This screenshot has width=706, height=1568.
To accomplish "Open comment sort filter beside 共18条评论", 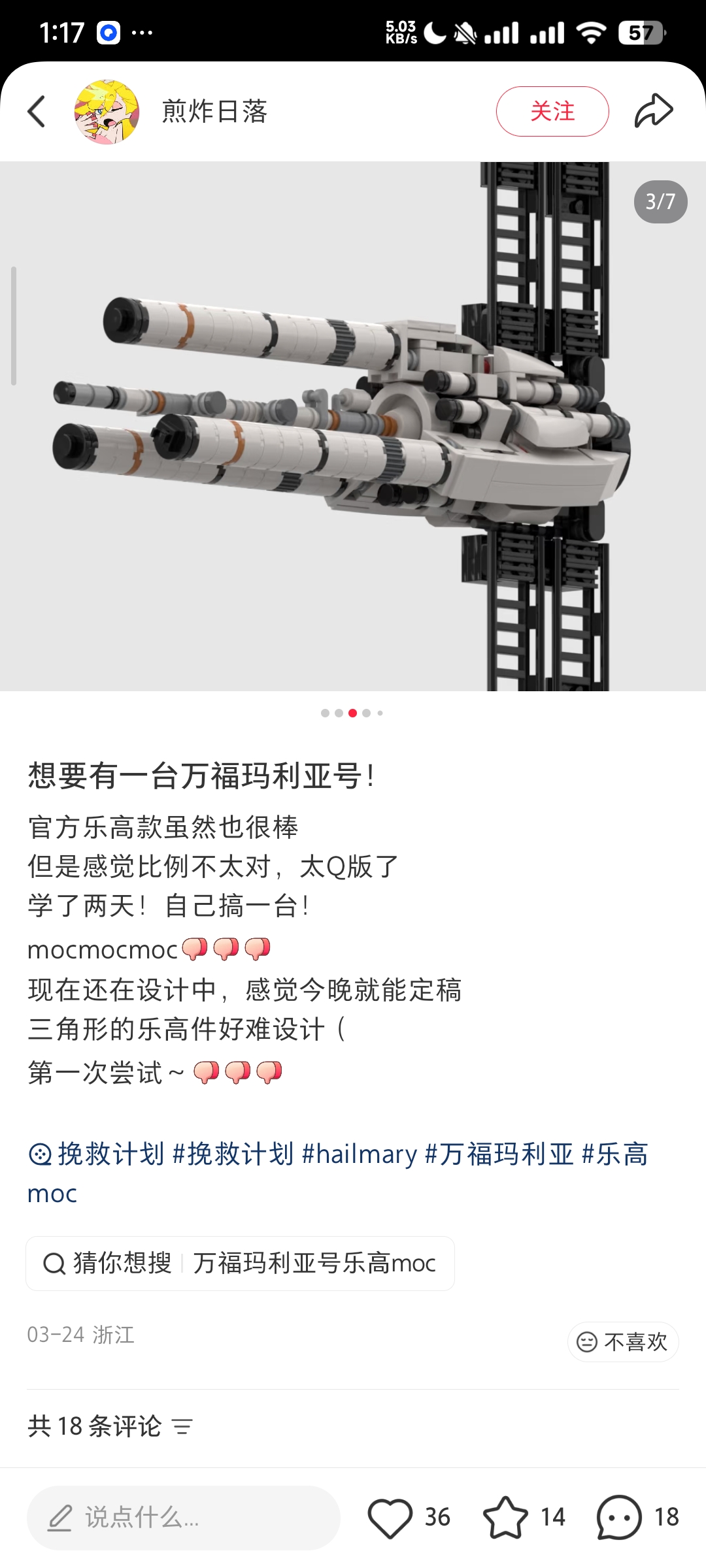I will (x=182, y=1427).
